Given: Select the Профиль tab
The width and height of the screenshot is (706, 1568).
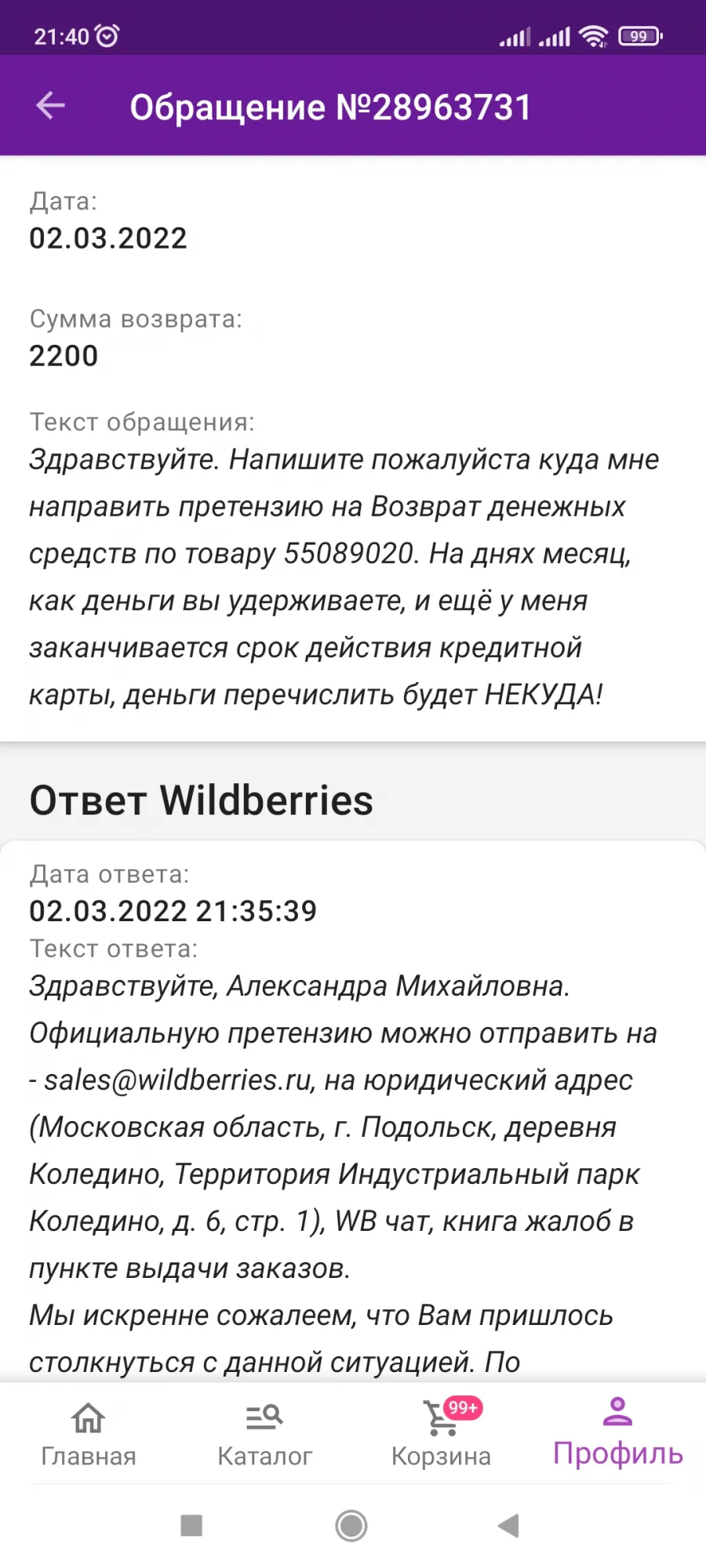Looking at the screenshot, I should [618, 1432].
